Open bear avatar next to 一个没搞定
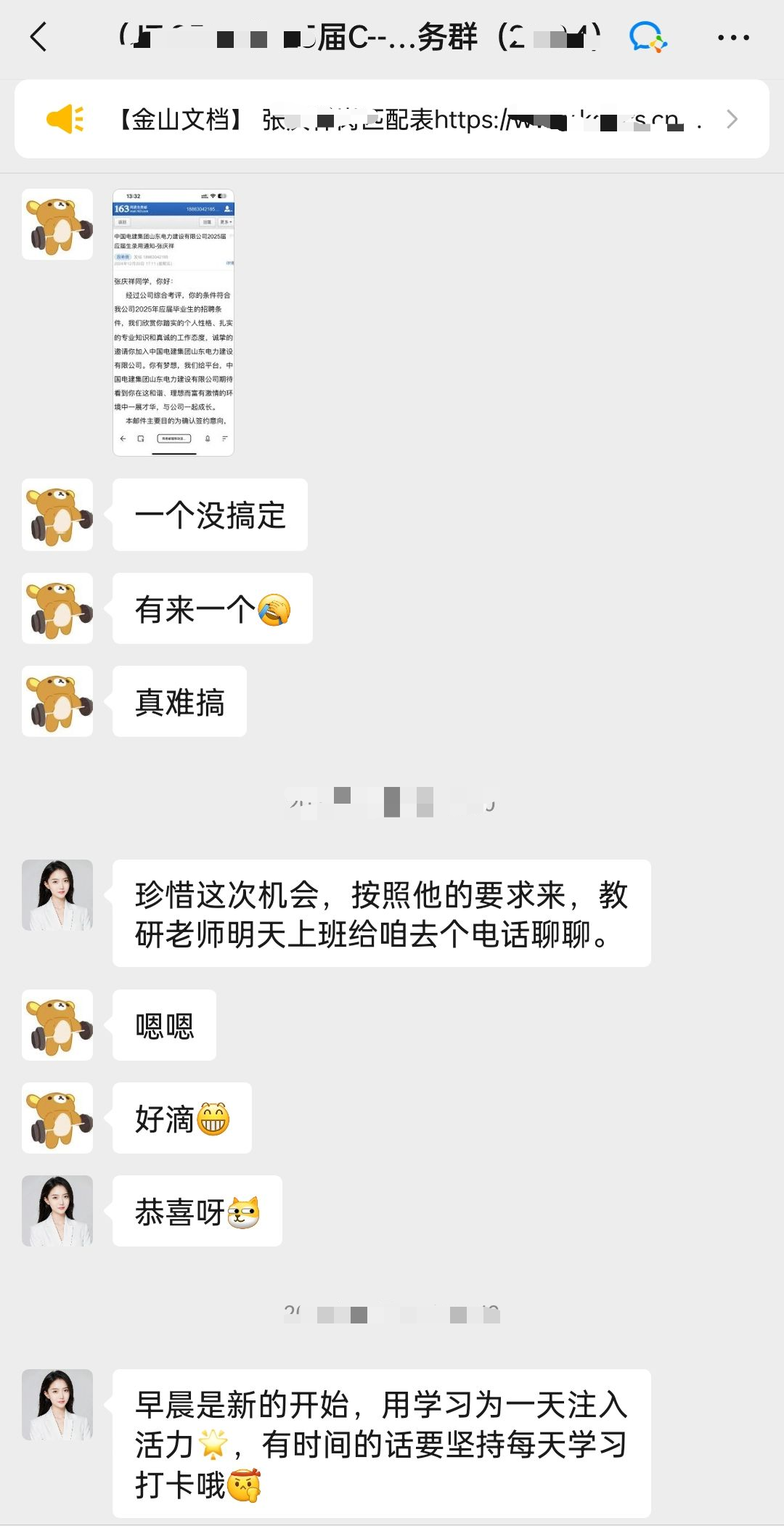The image size is (784, 1526). point(57,515)
